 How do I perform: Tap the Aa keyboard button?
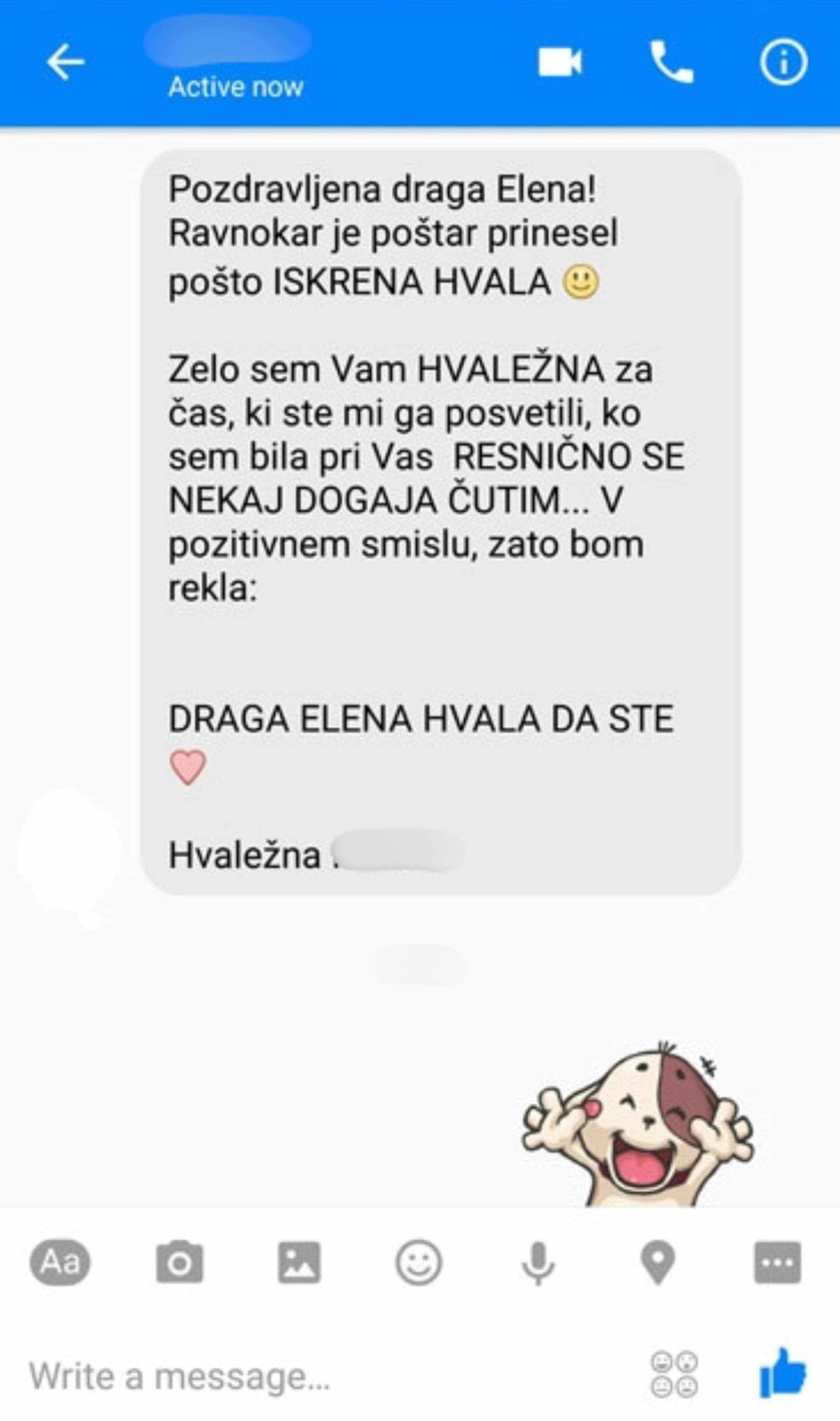[59, 1262]
